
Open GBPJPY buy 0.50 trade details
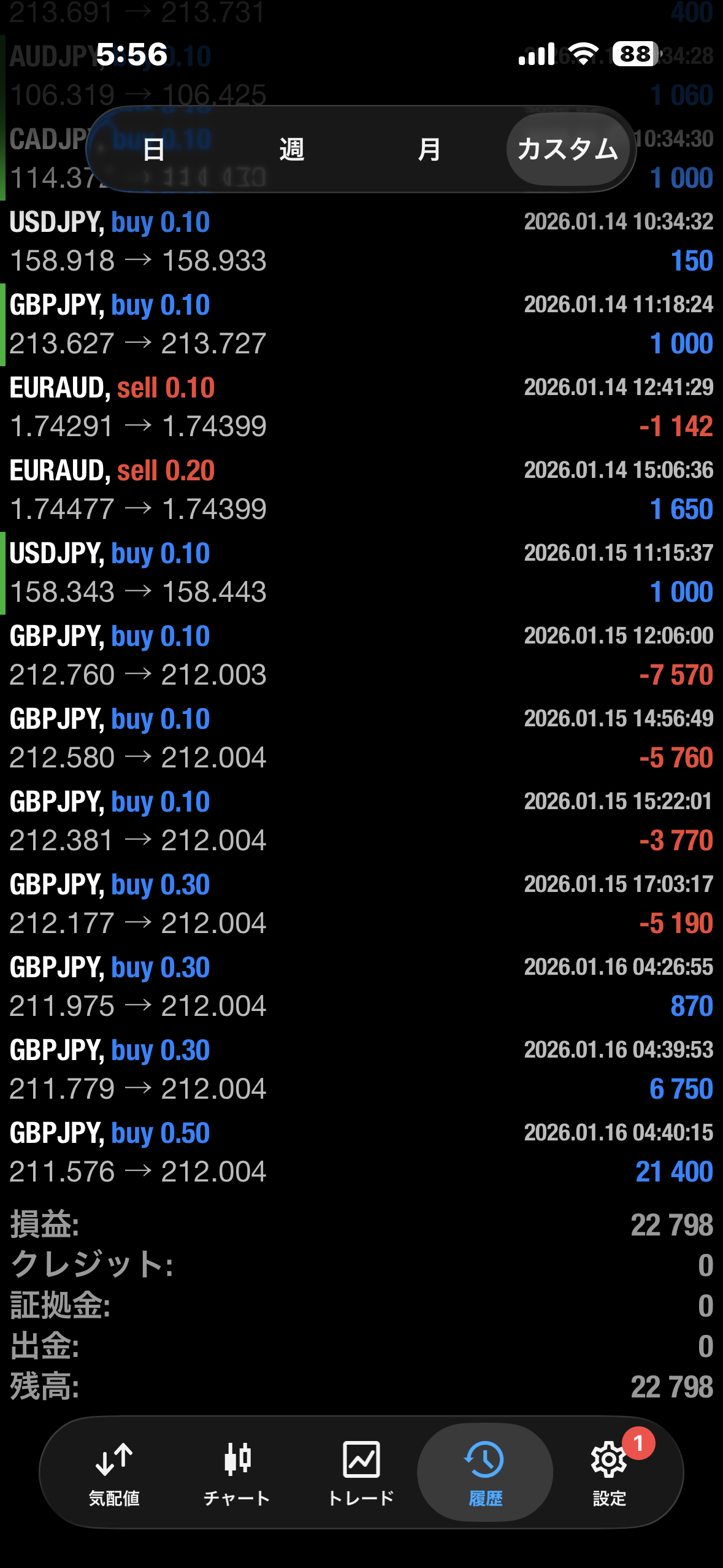coord(361,1152)
